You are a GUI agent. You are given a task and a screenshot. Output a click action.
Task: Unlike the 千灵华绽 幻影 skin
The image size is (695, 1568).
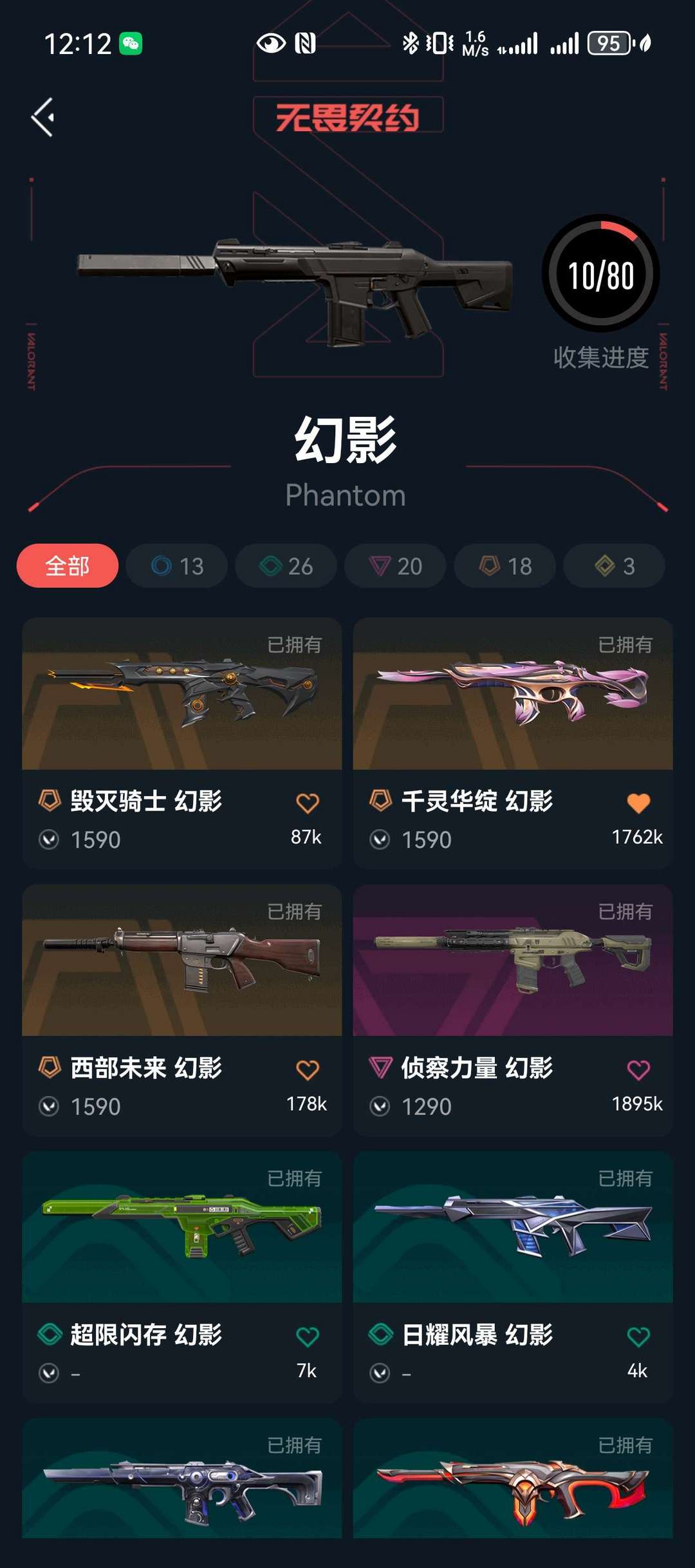point(638,803)
